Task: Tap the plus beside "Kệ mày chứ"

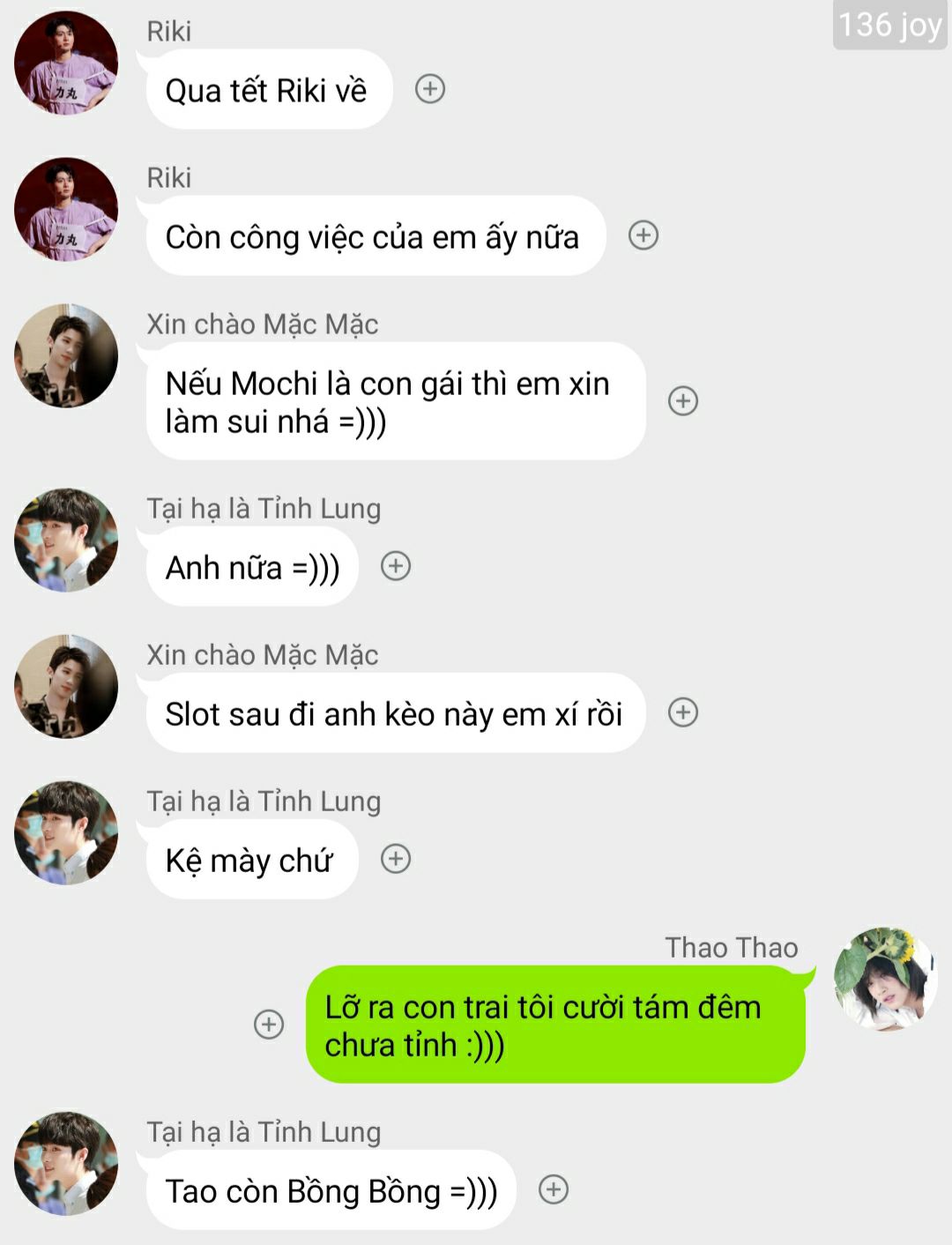Action: (396, 859)
